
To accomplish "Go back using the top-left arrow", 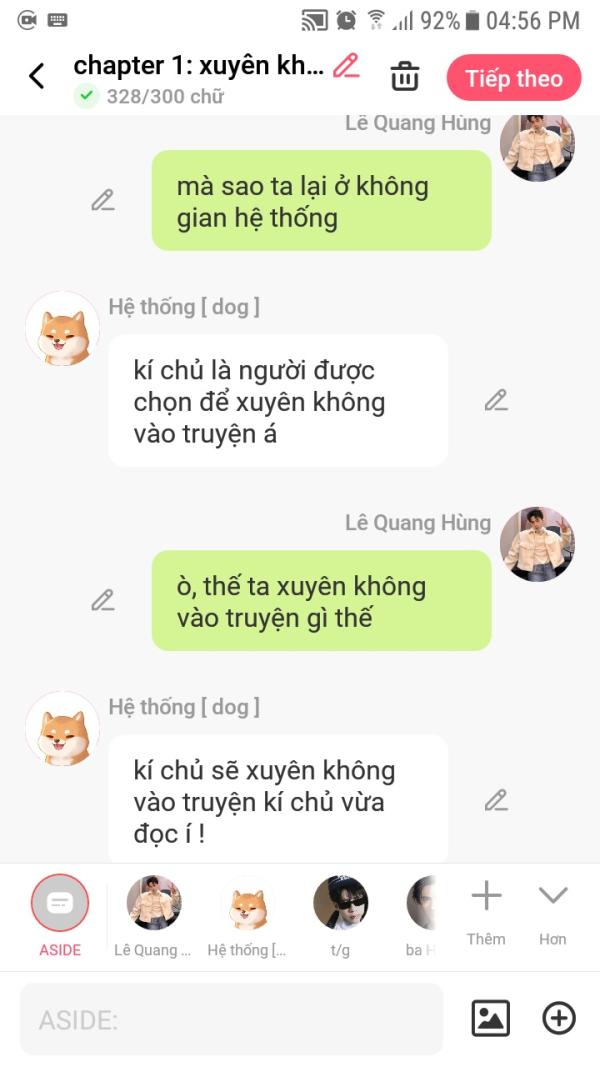I will click(37, 76).
